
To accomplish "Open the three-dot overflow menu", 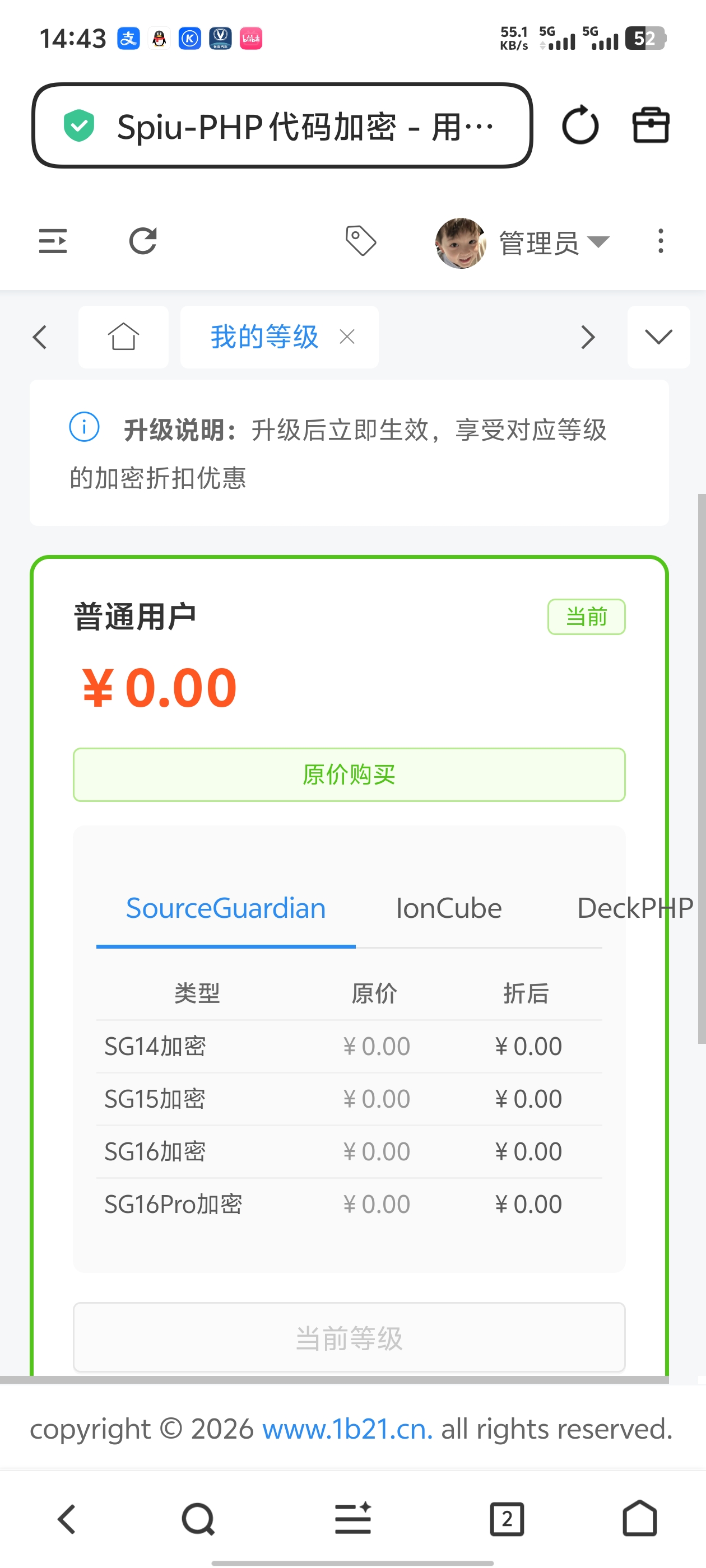I will pyautogui.click(x=660, y=241).
